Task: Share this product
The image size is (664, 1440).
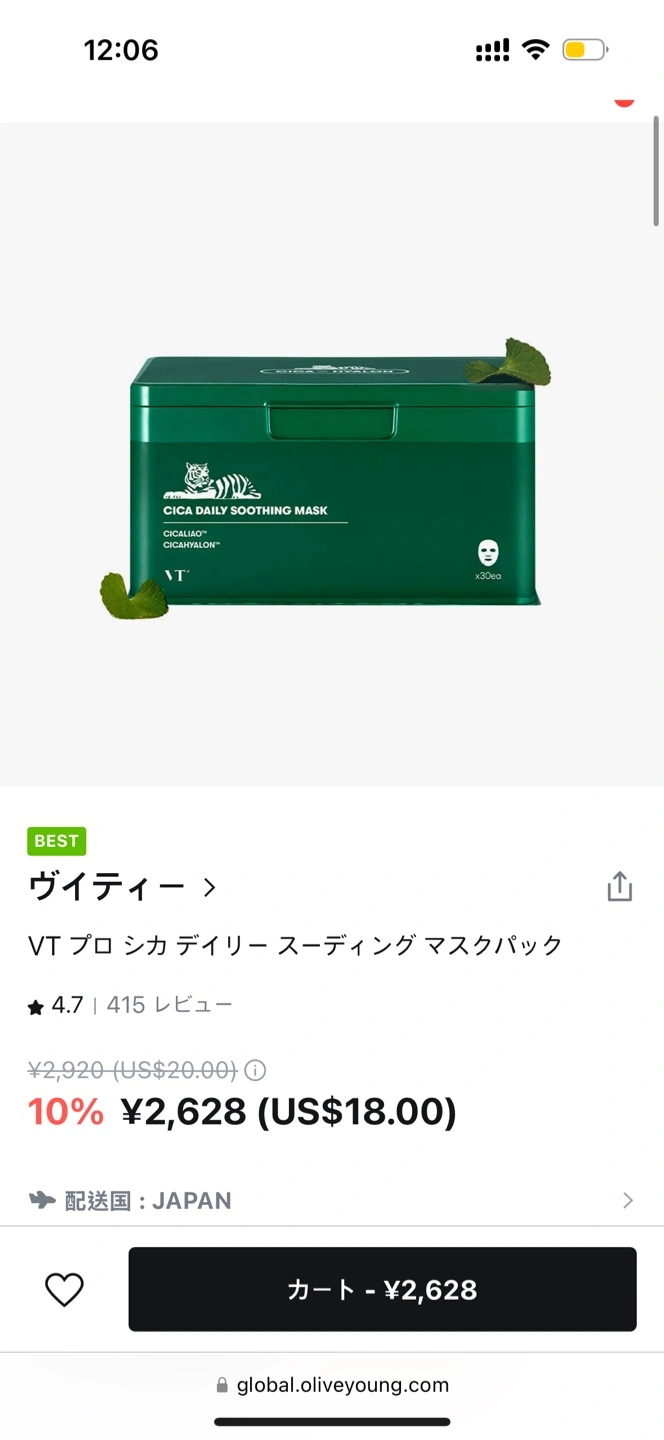Action: 619,887
